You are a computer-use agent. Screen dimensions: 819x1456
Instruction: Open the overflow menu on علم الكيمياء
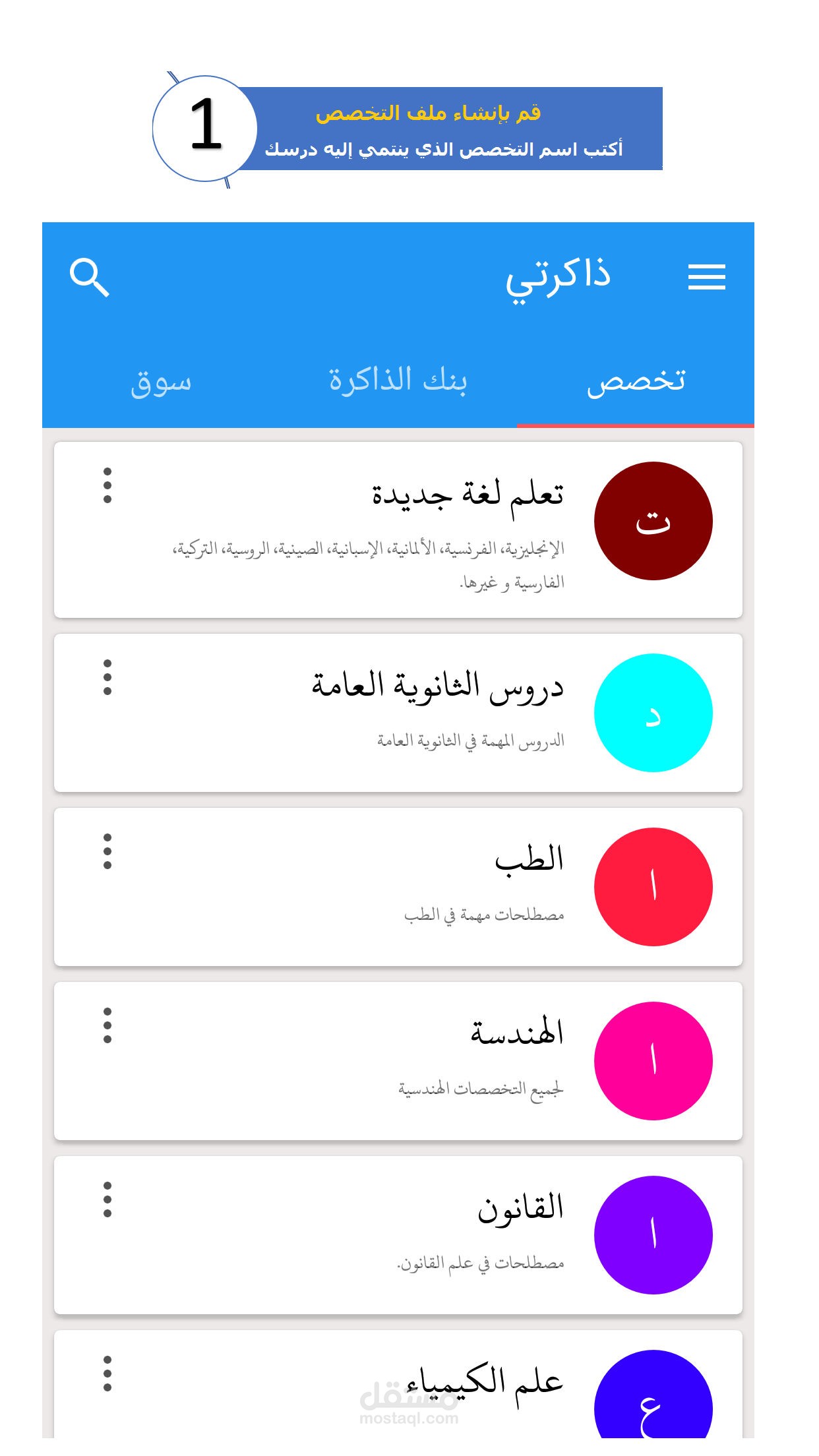107,1374
